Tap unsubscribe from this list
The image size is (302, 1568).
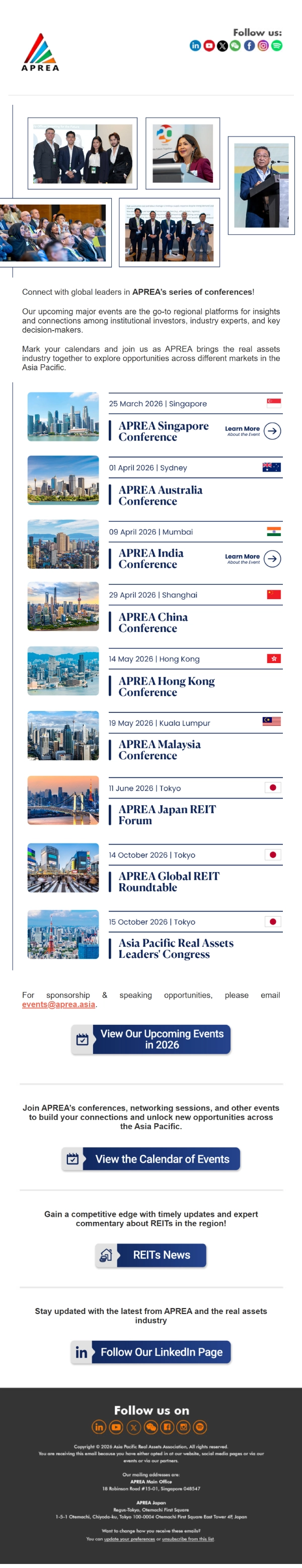188,1538
